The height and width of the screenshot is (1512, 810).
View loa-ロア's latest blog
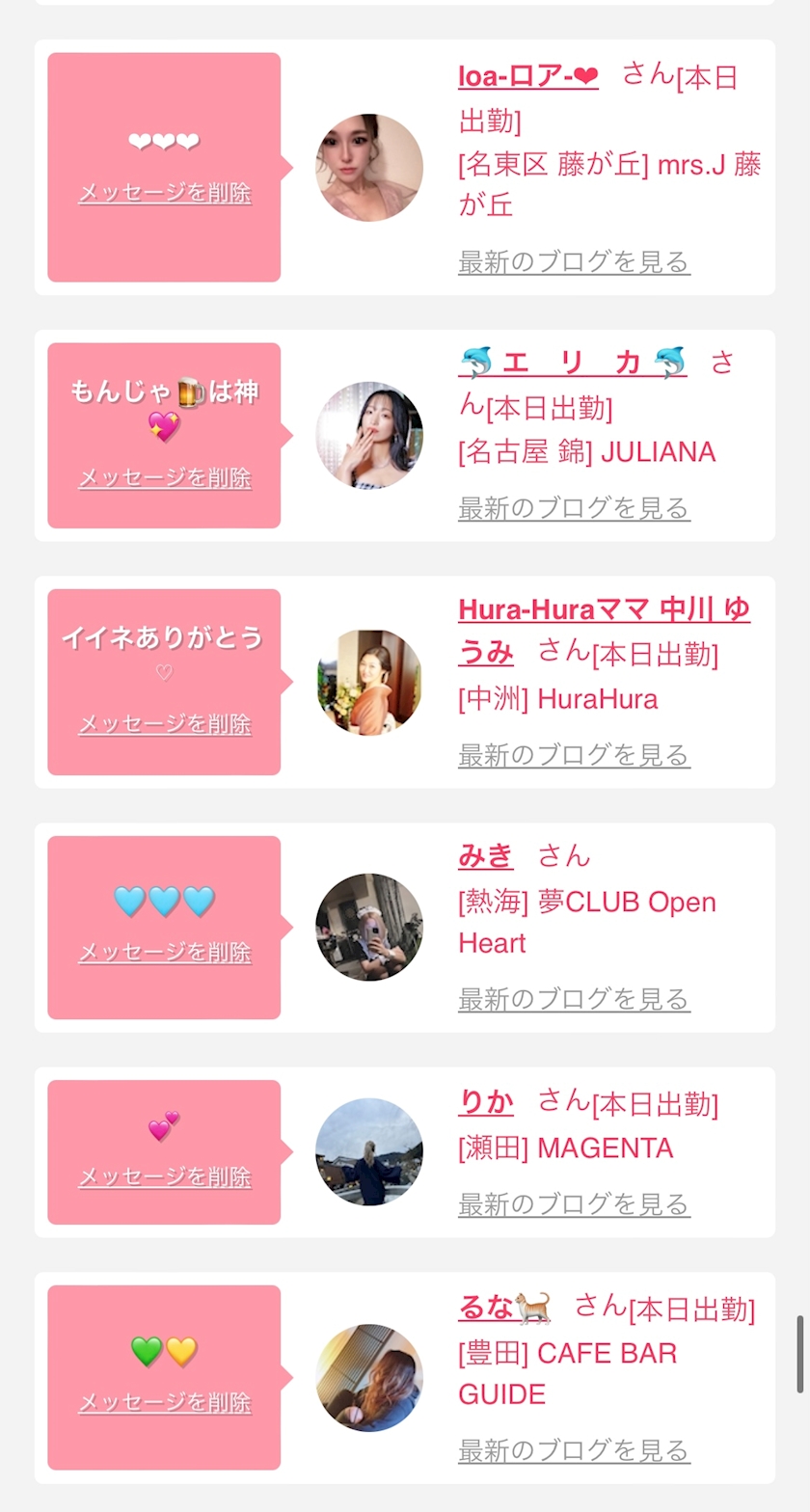pos(574,261)
